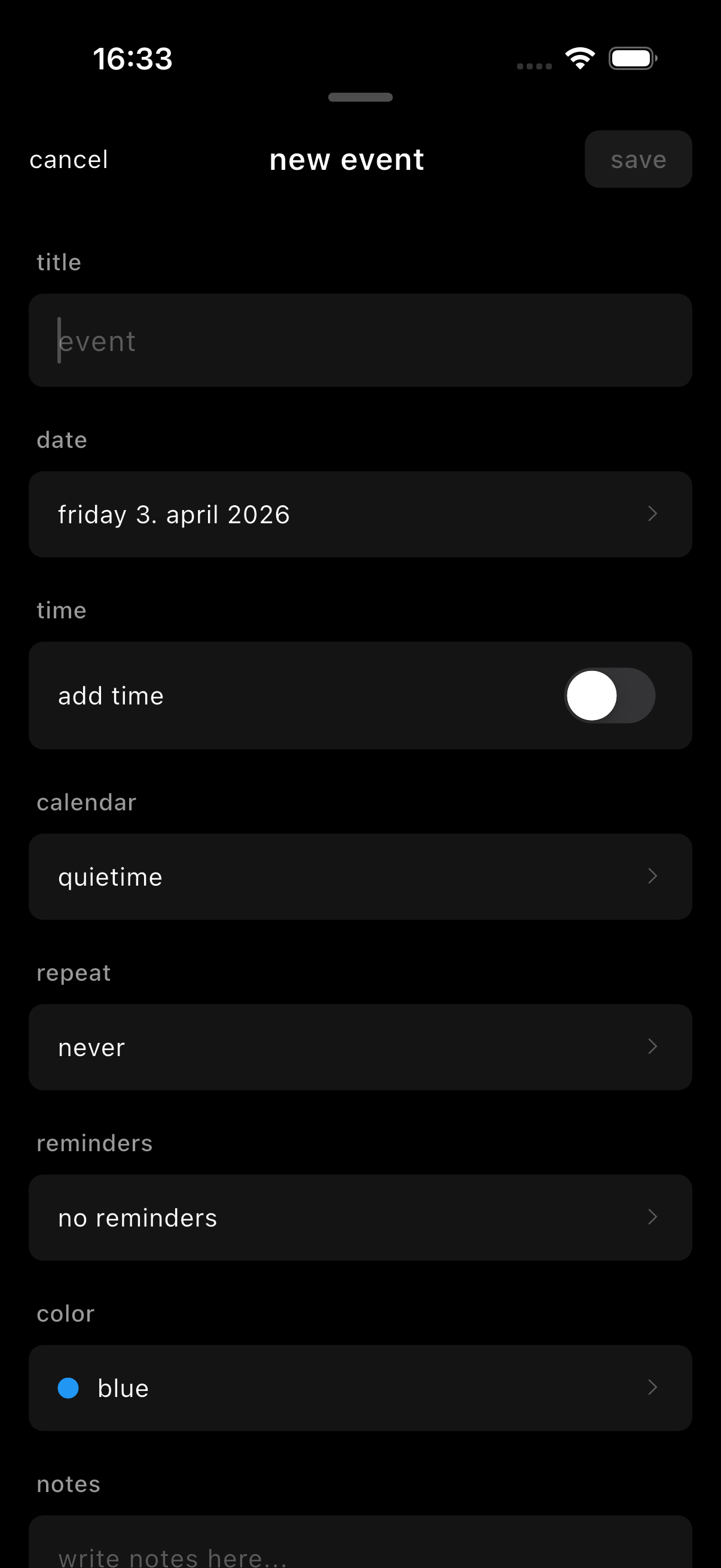
Task: Expand the date chevron beside friday 3. april 2026
Action: coord(653,514)
